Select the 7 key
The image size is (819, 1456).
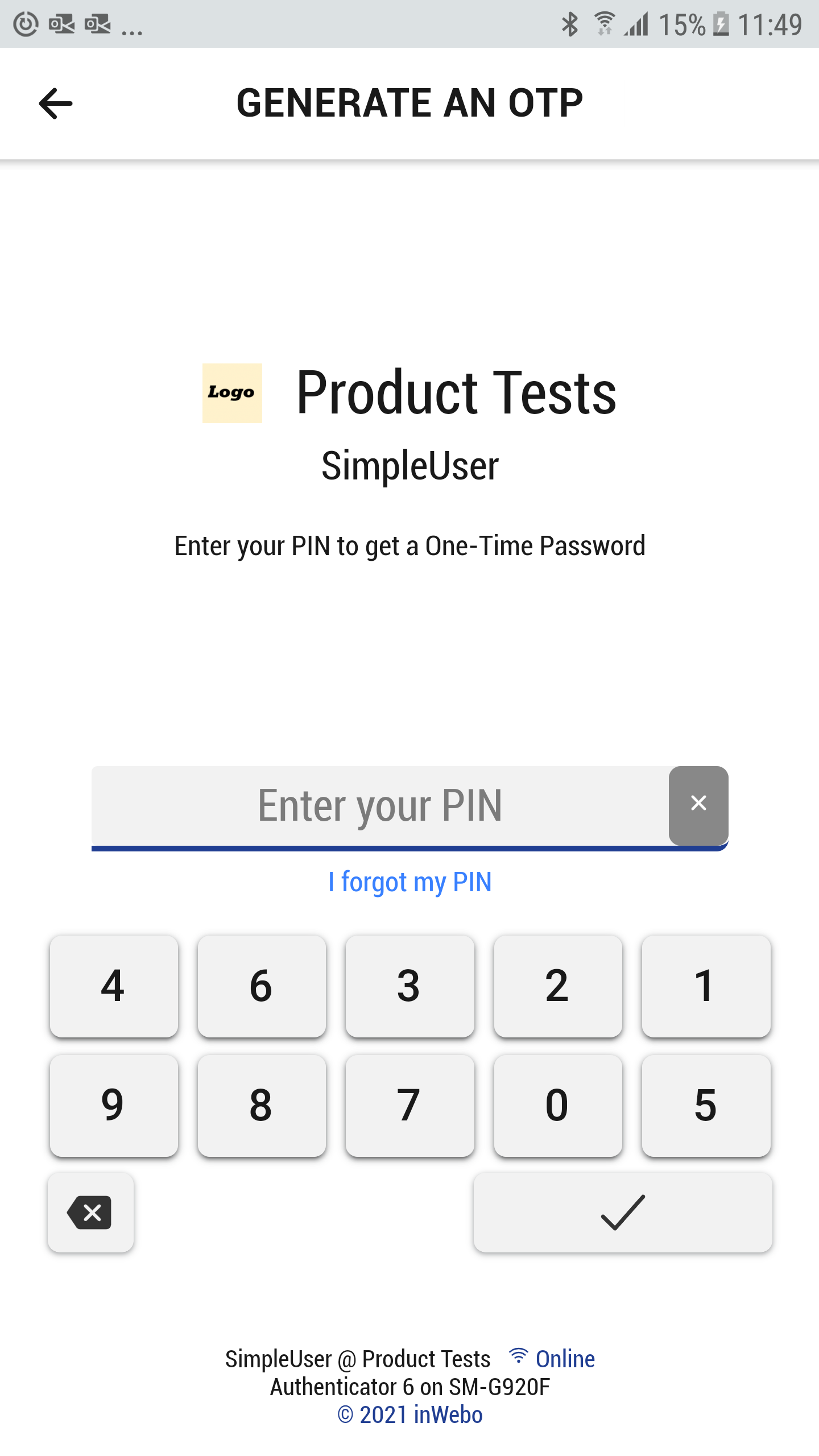(x=409, y=1105)
